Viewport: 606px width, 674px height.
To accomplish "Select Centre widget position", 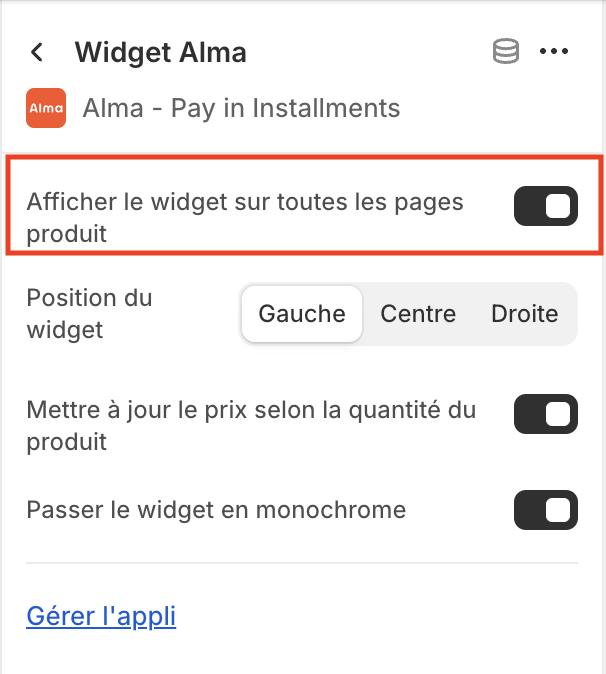I will 418,313.
